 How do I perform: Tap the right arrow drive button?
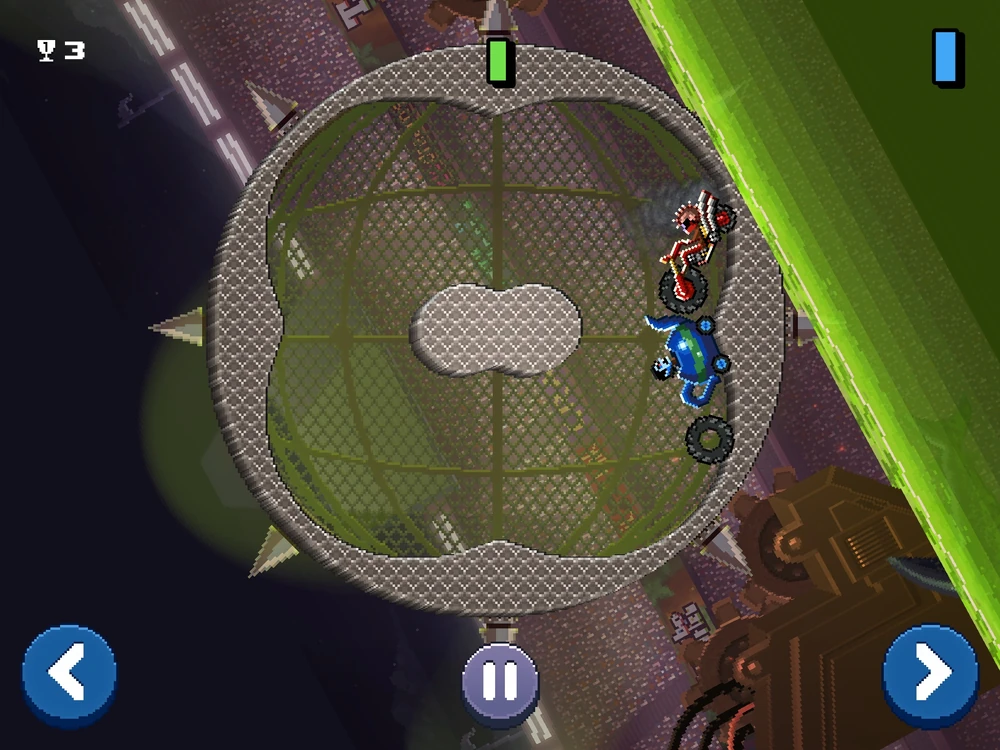pyautogui.click(x=930, y=675)
